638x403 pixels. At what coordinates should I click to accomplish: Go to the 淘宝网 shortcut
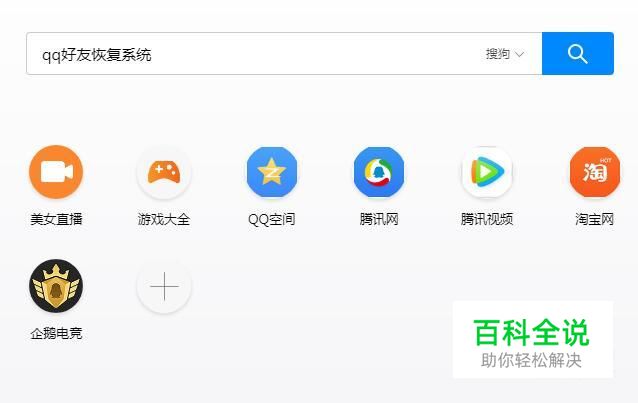tap(595, 173)
